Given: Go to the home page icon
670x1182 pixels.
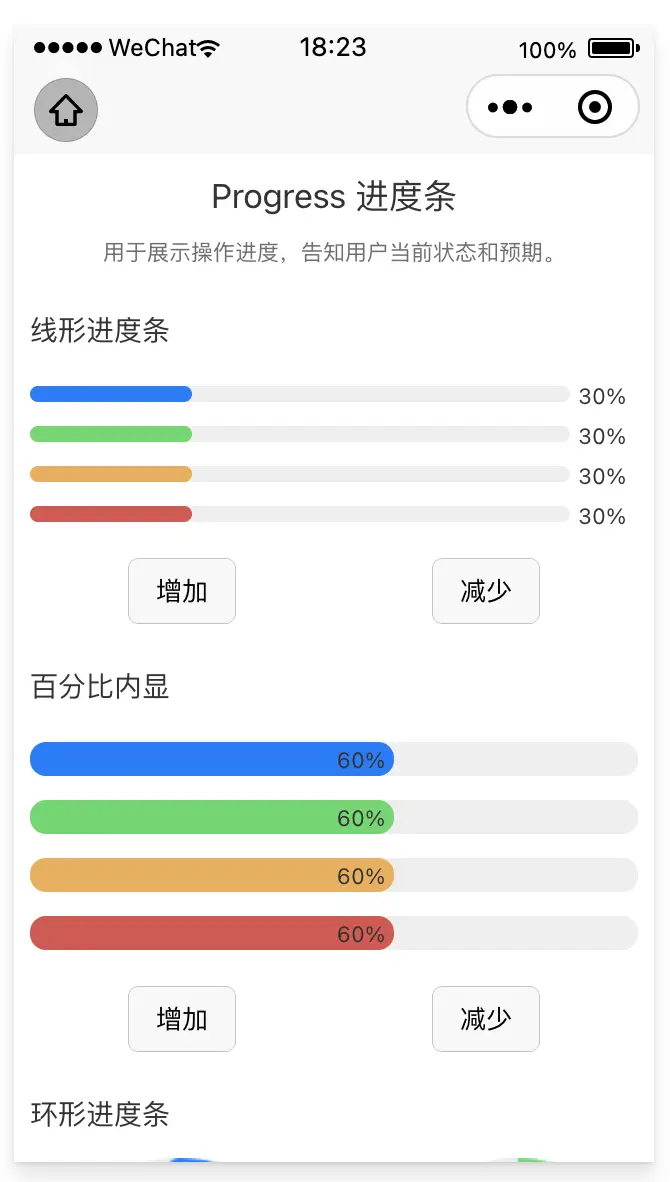Looking at the screenshot, I should coord(66,110).
